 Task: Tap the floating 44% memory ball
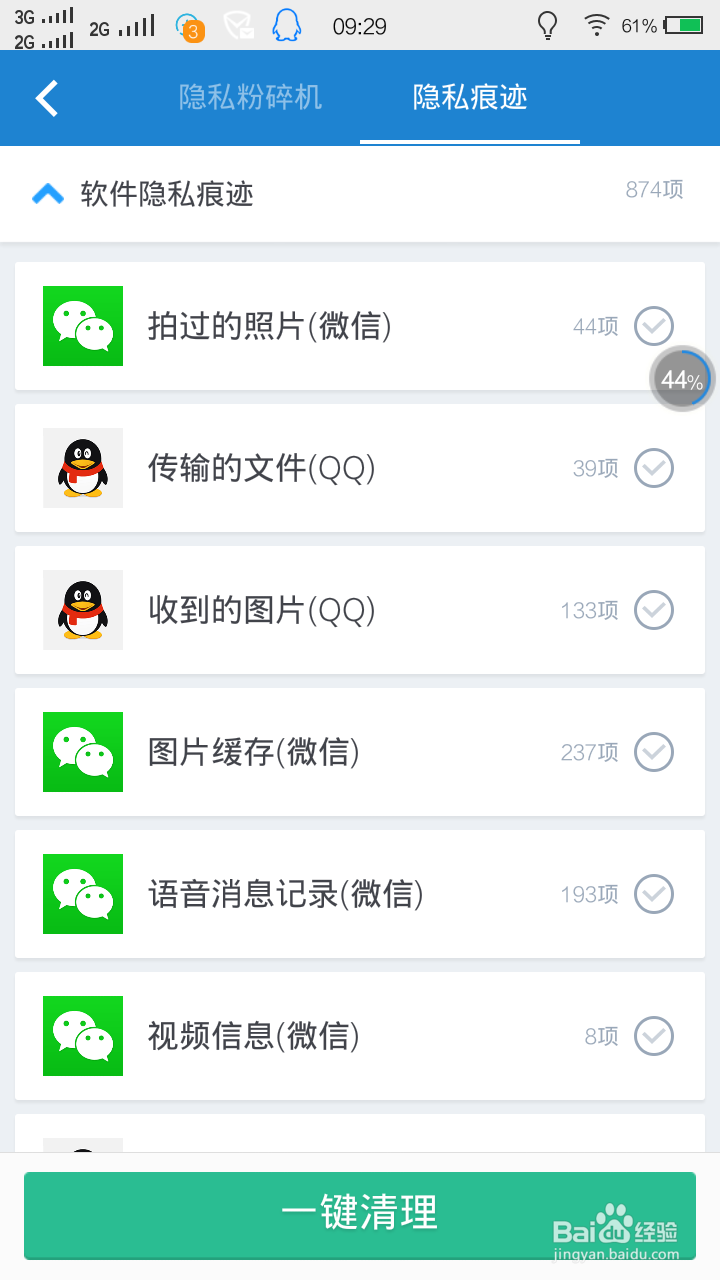[x=682, y=379]
